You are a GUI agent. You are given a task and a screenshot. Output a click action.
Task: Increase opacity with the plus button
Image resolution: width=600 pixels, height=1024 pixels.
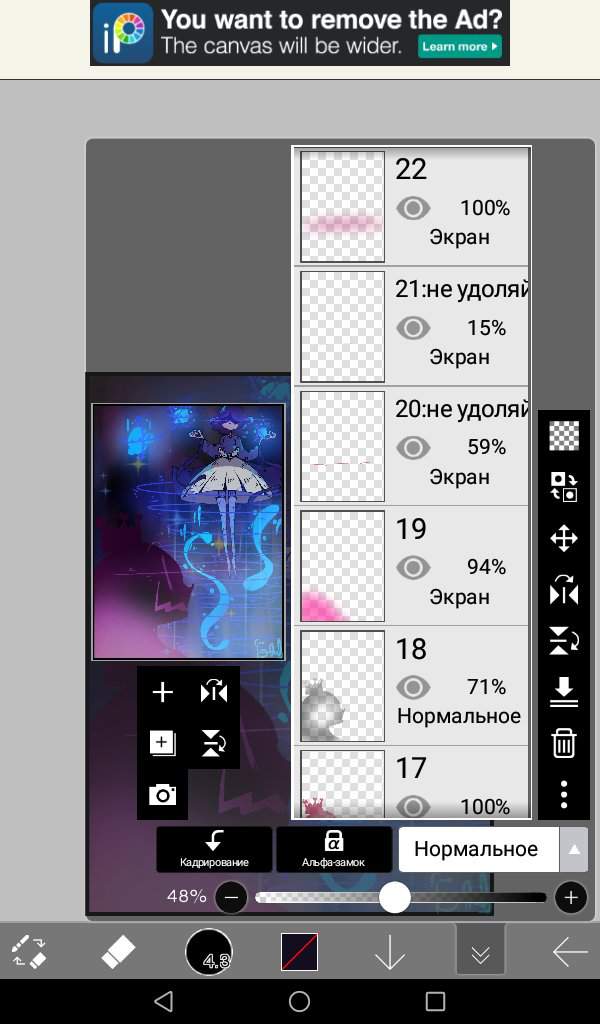pos(570,897)
